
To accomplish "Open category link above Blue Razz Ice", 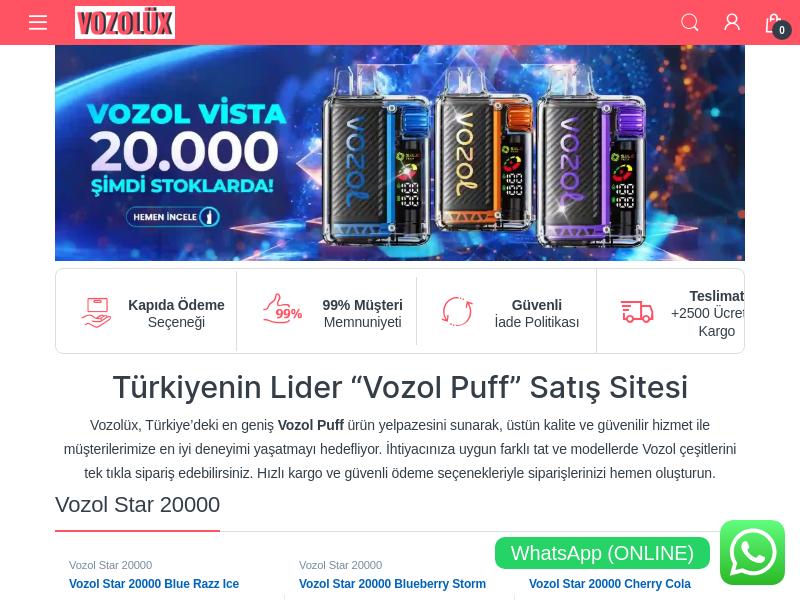I will coord(110,565).
